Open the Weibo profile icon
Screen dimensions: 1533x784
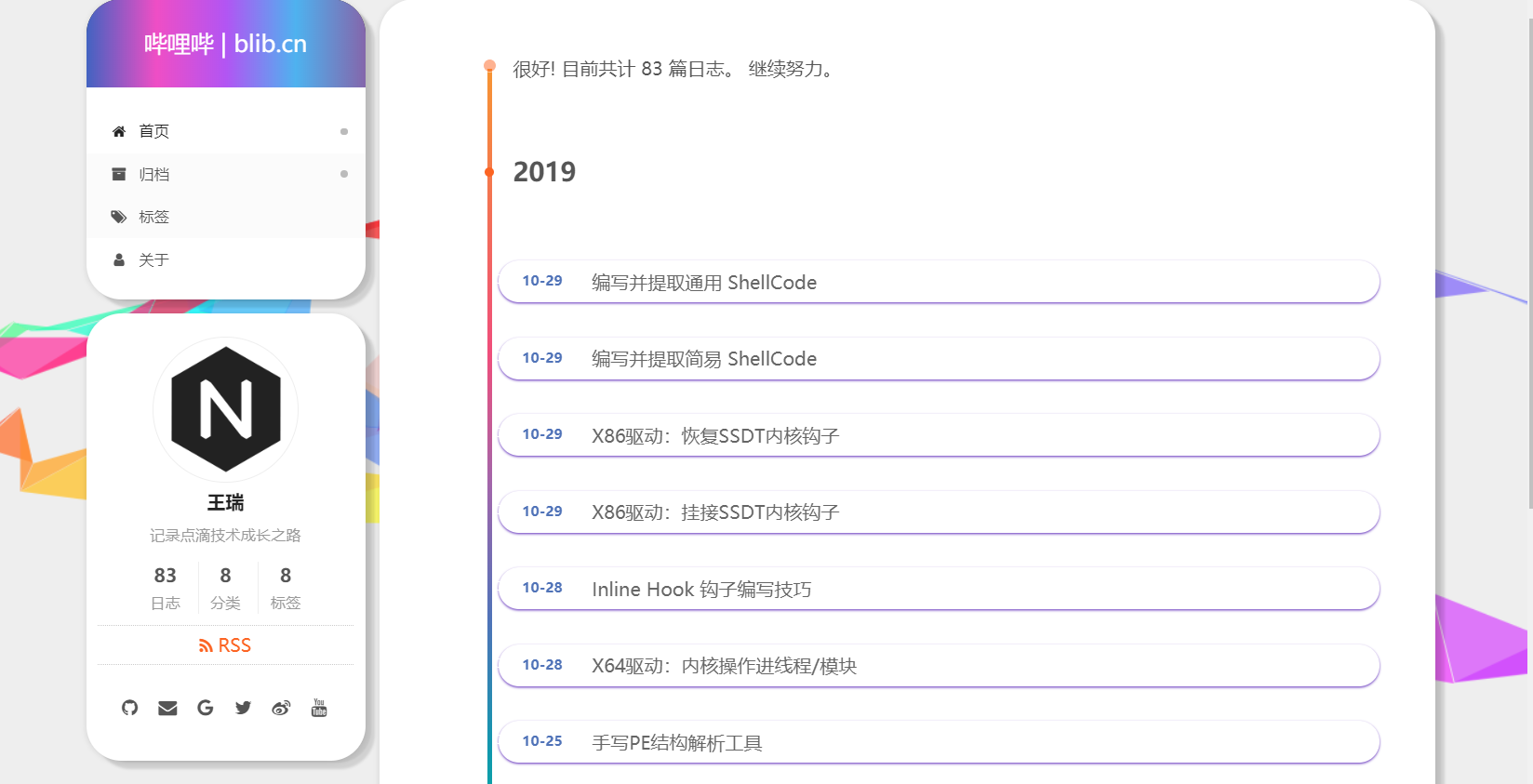[x=281, y=708]
